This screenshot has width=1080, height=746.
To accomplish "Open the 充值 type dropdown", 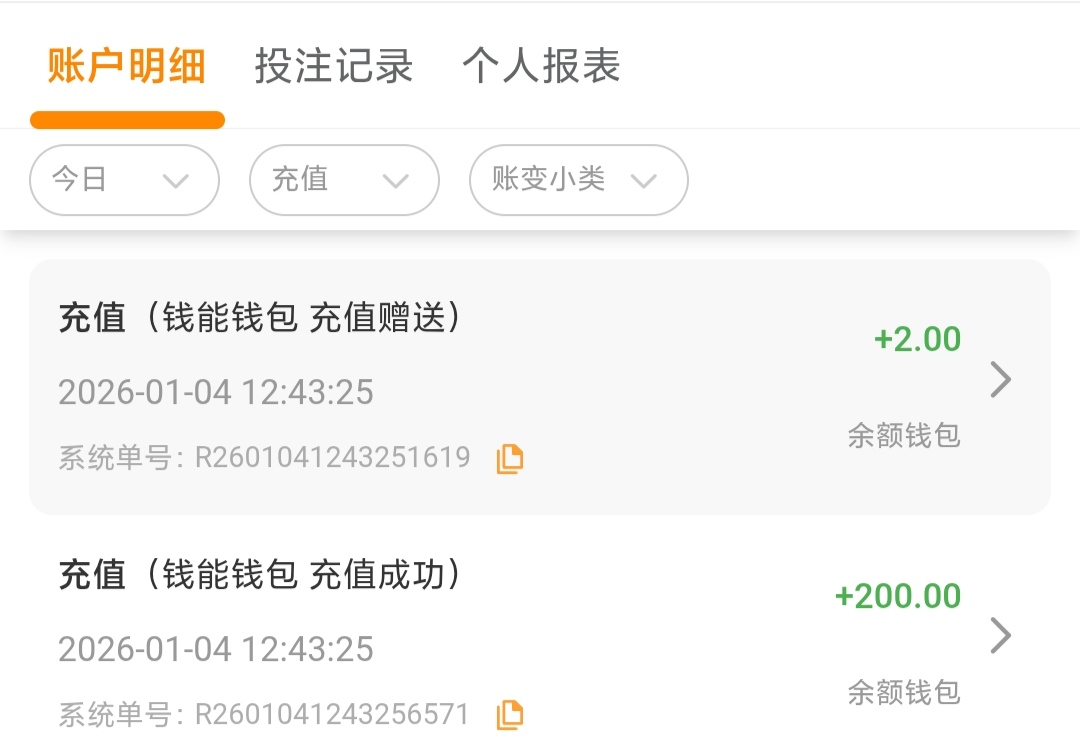I will tap(344, 180).
